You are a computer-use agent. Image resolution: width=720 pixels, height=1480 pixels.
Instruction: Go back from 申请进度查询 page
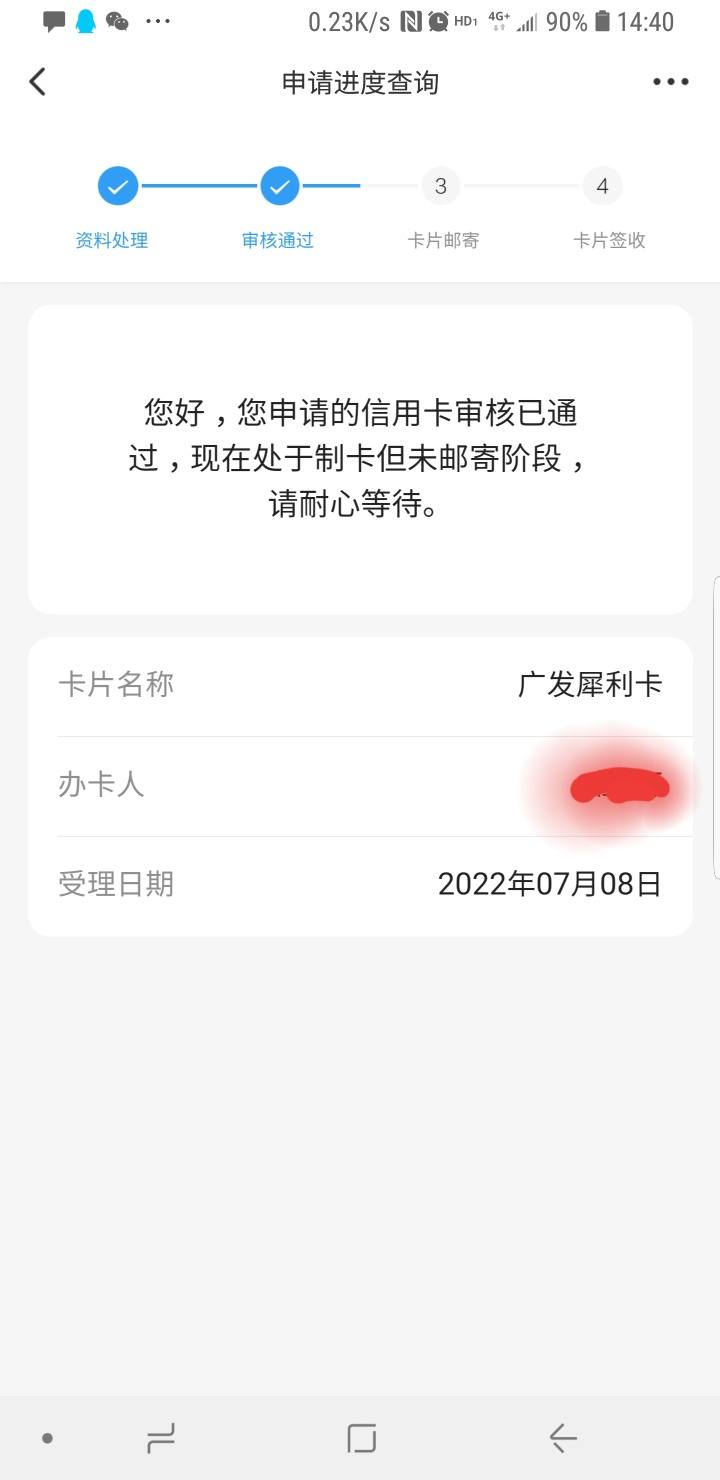click(x=38, y=82)
